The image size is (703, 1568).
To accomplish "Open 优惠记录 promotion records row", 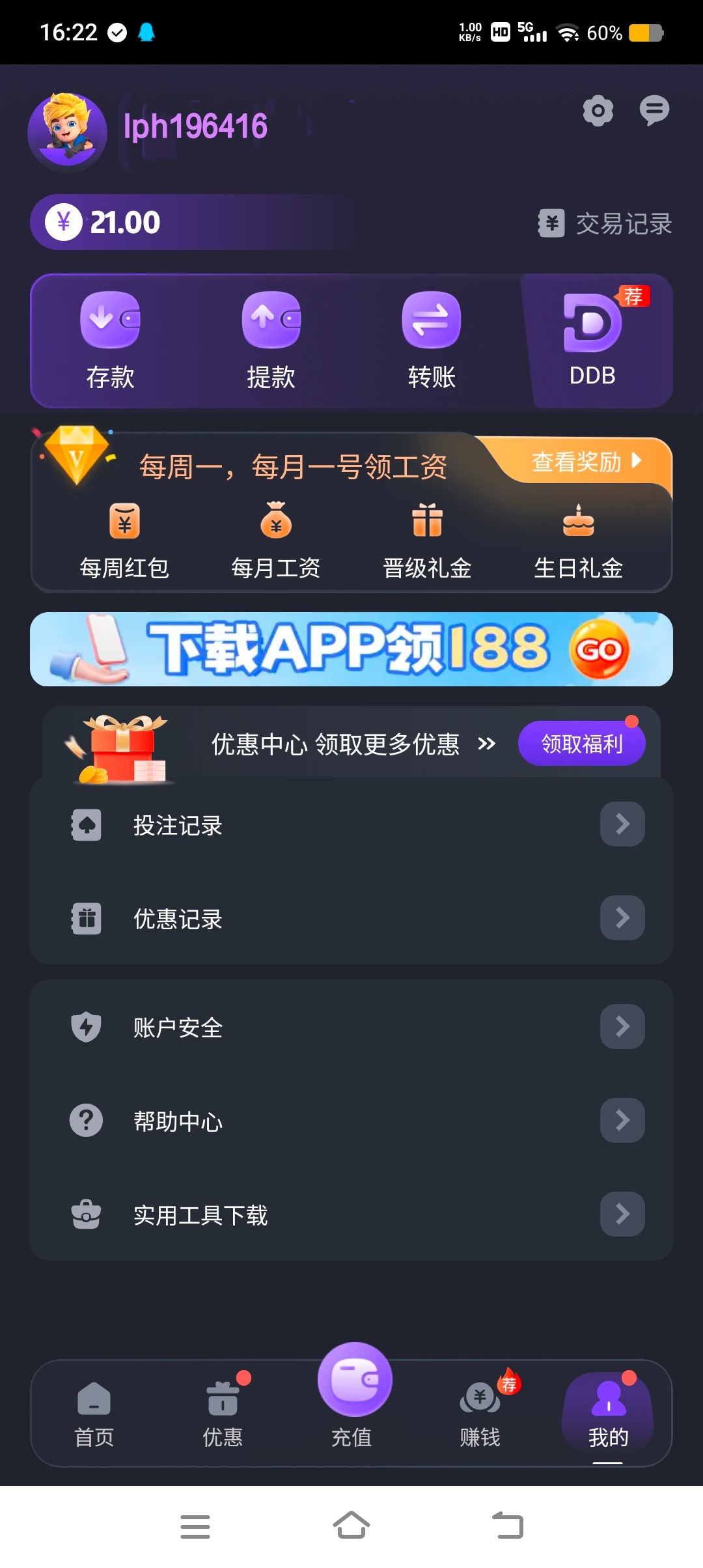I will 351,919.
